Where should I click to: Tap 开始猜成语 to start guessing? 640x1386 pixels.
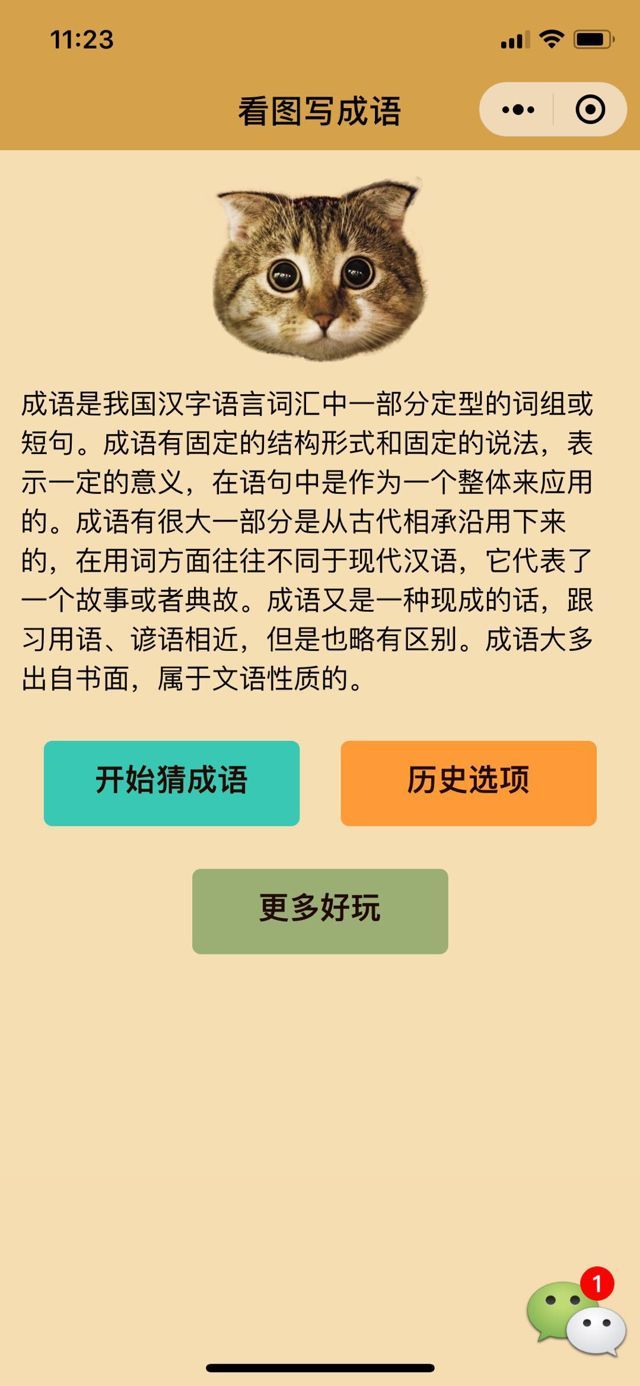[171, 783]
